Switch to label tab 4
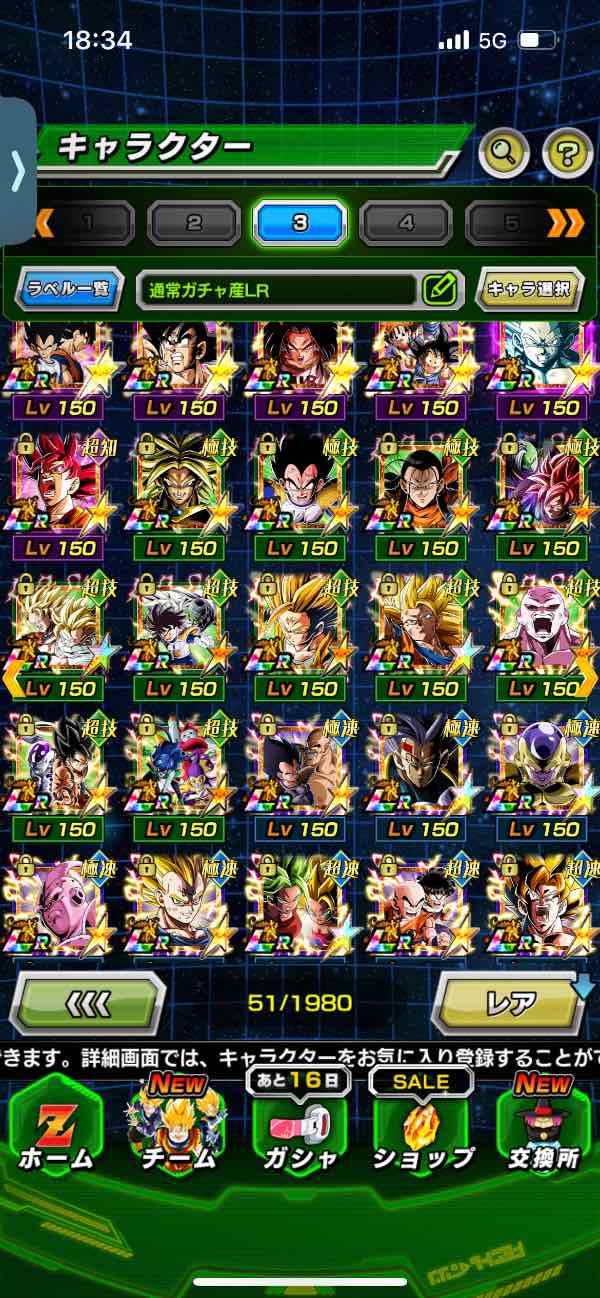Image resolution: width=600 pixels, height=1298 pixels. 406,223
